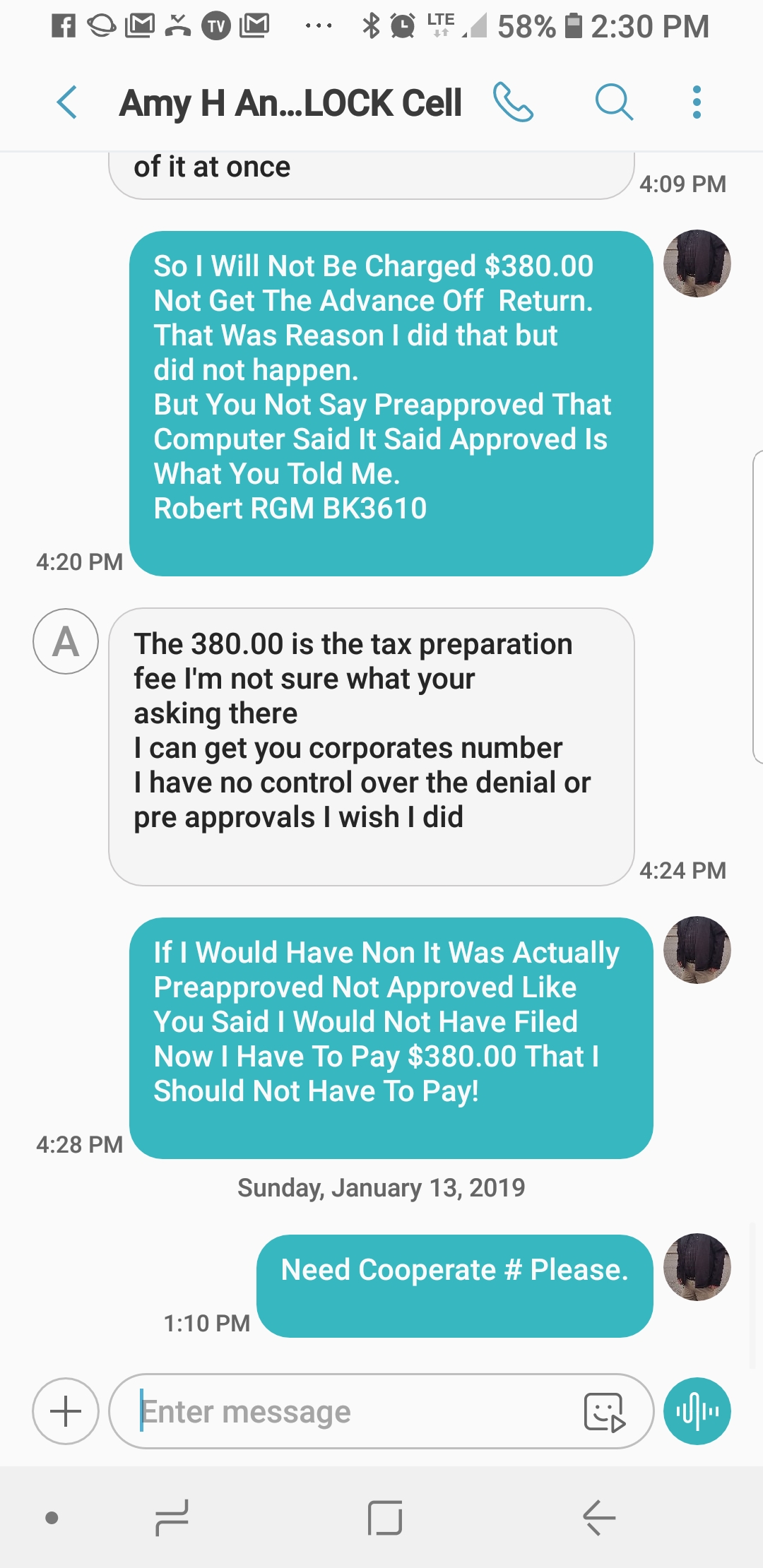This screenshot has height=1568, width=763.
Task: Open the attachment plus menu
Action: coord(65,1410)
